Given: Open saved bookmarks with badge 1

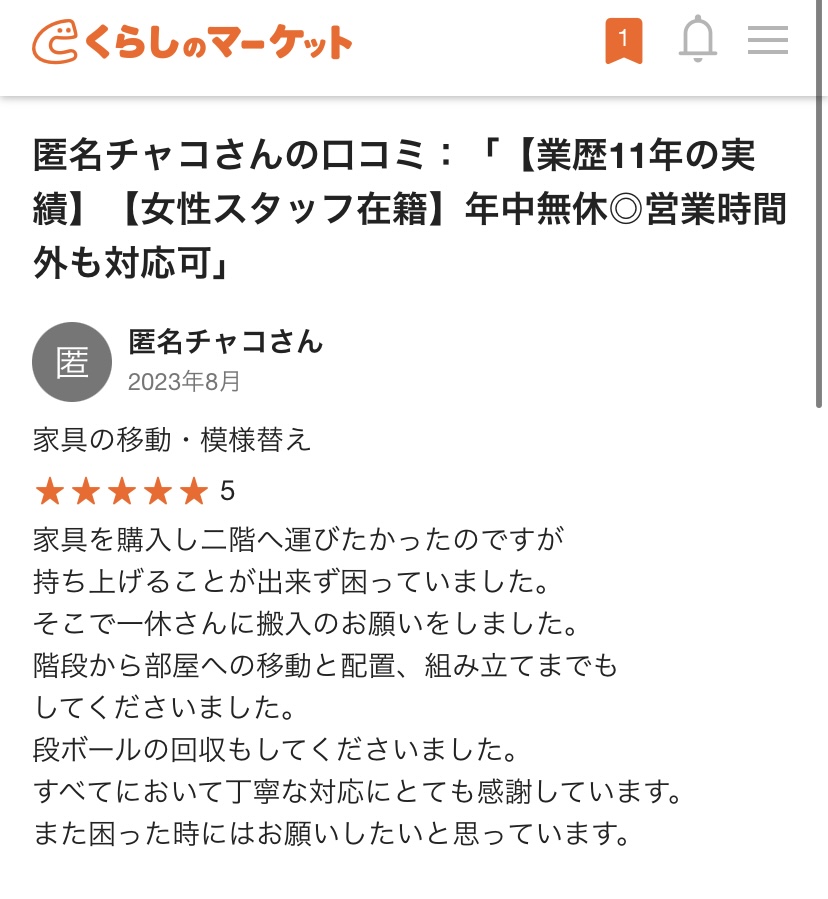Looking at the screenshot, I should click(623, 42).
